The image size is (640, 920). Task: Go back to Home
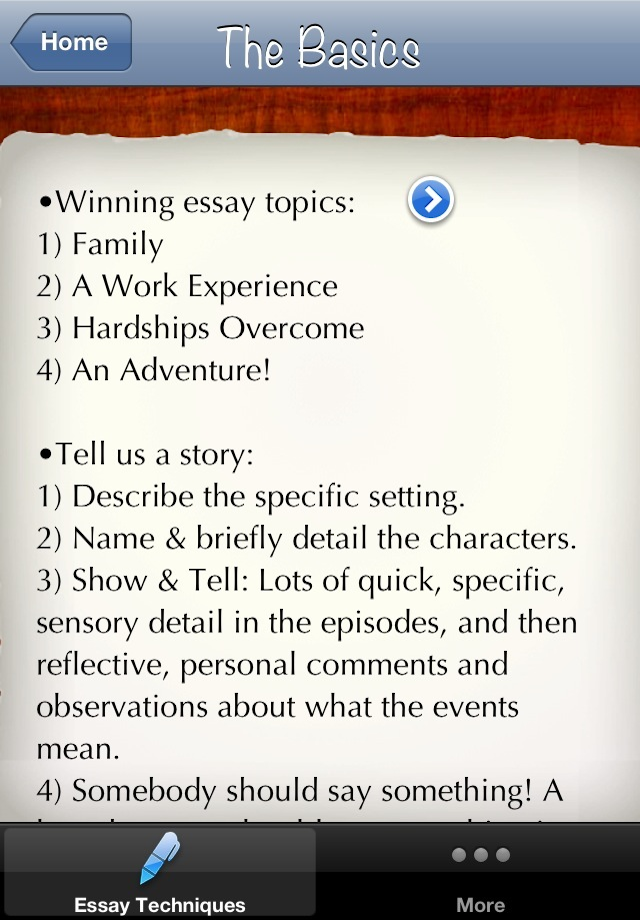tap(72, 43)
